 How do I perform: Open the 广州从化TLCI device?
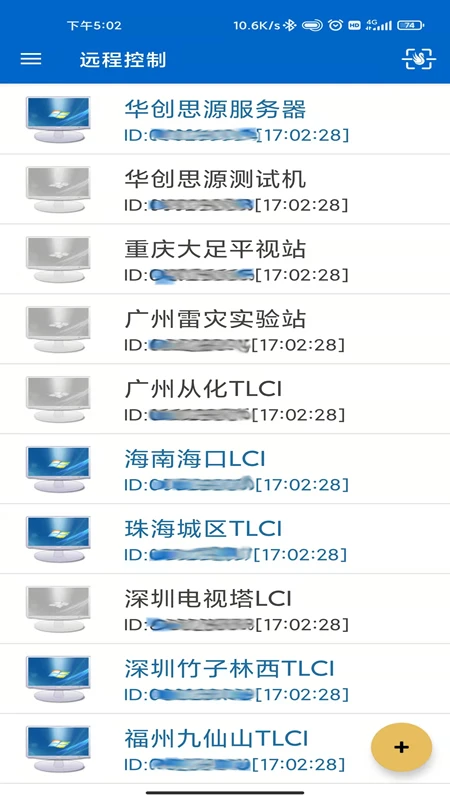[x=225, y=399]
